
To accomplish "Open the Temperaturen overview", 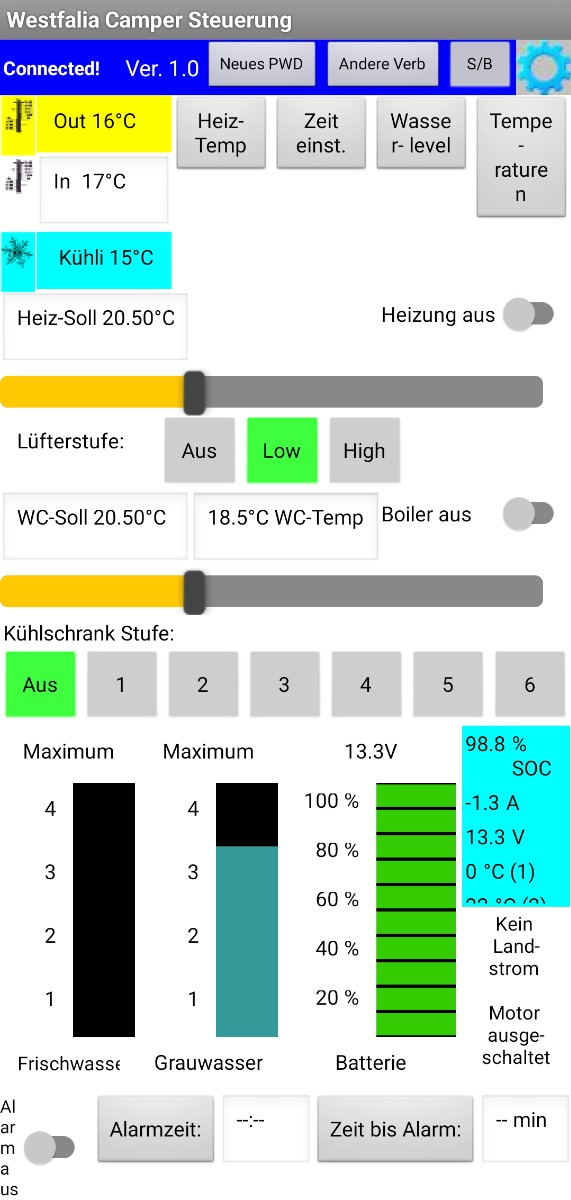I will tap(521, 157).
